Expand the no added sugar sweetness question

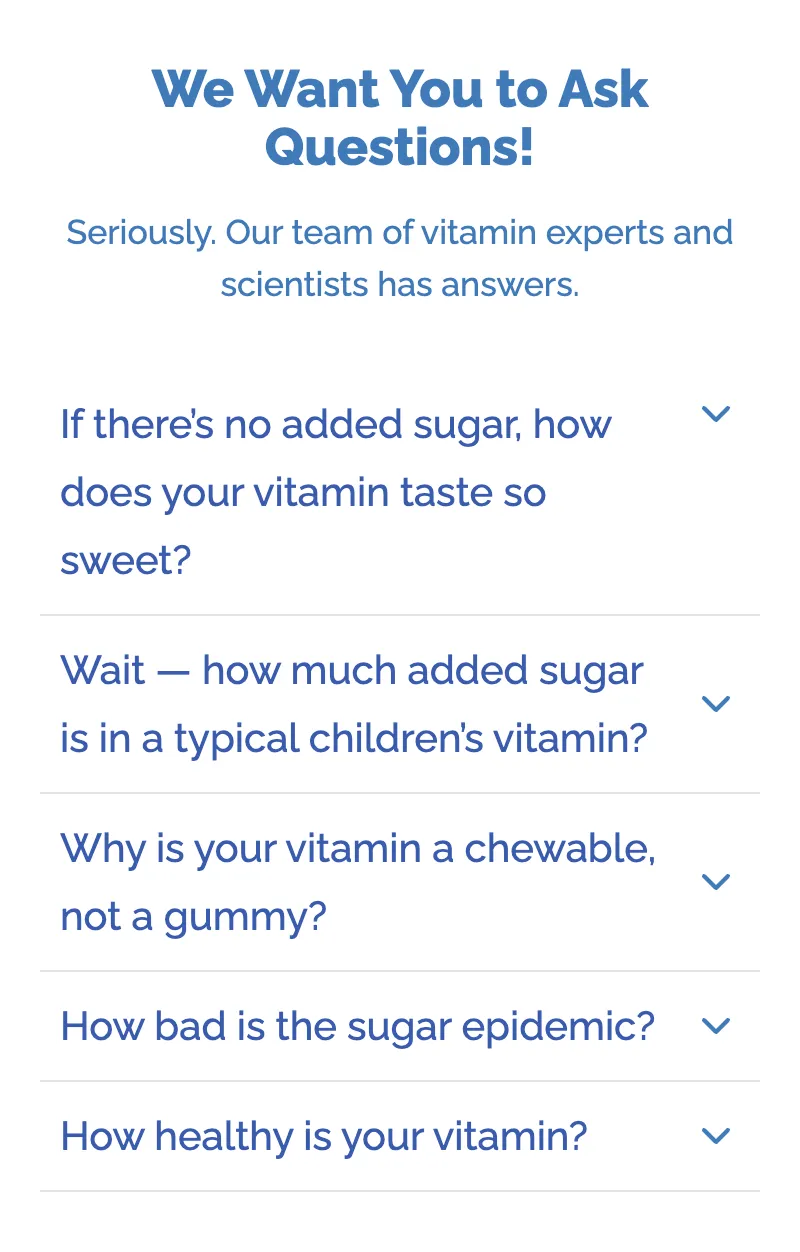[x=716, y=415]
